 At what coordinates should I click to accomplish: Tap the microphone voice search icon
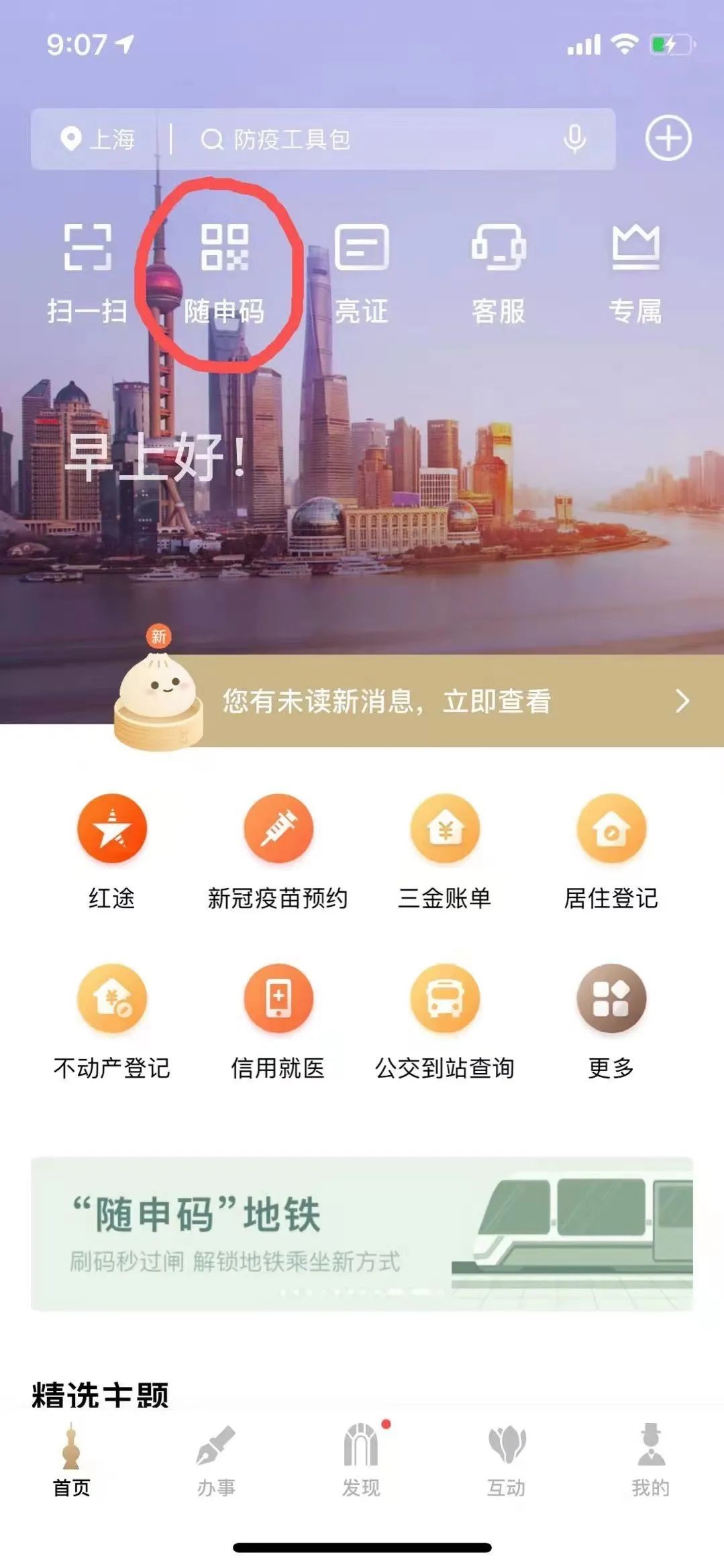click(574, 139)
